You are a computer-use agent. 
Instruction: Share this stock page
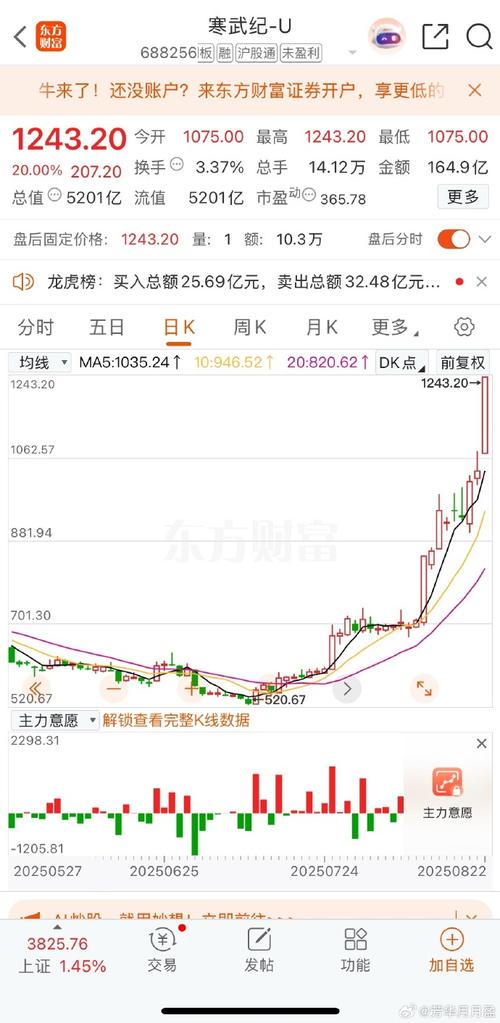(x=435, y=37)
